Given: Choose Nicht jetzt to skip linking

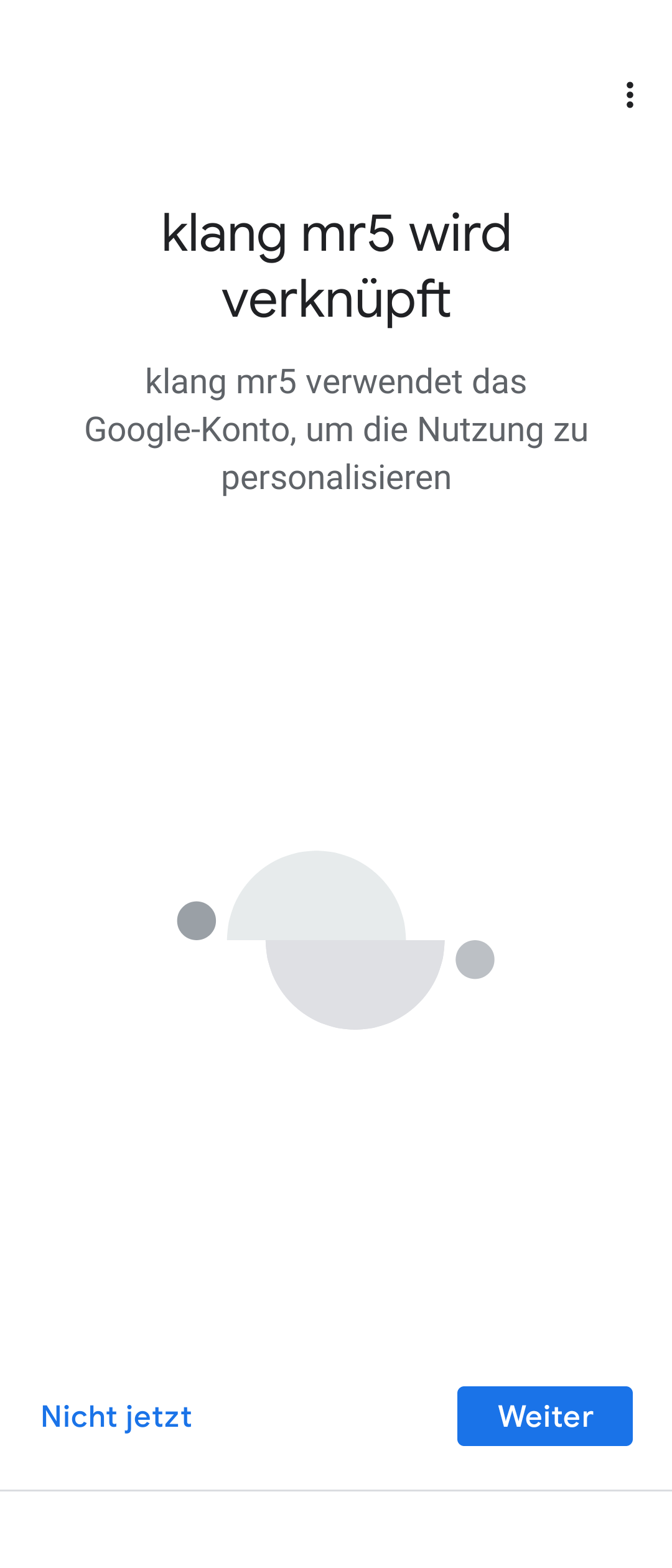Looking at the screenshot, I should pos(116,1417).
